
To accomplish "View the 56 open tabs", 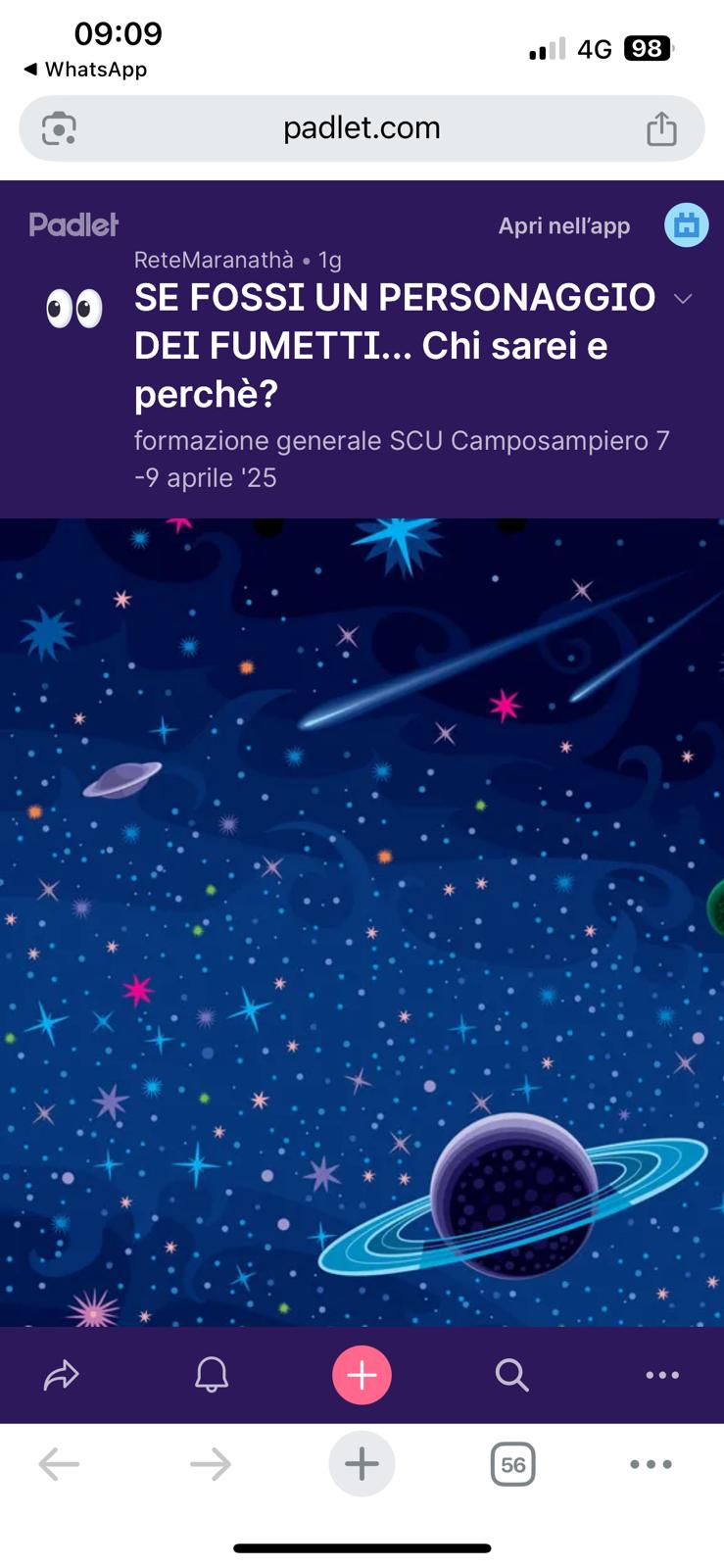I will [512, 1465].
